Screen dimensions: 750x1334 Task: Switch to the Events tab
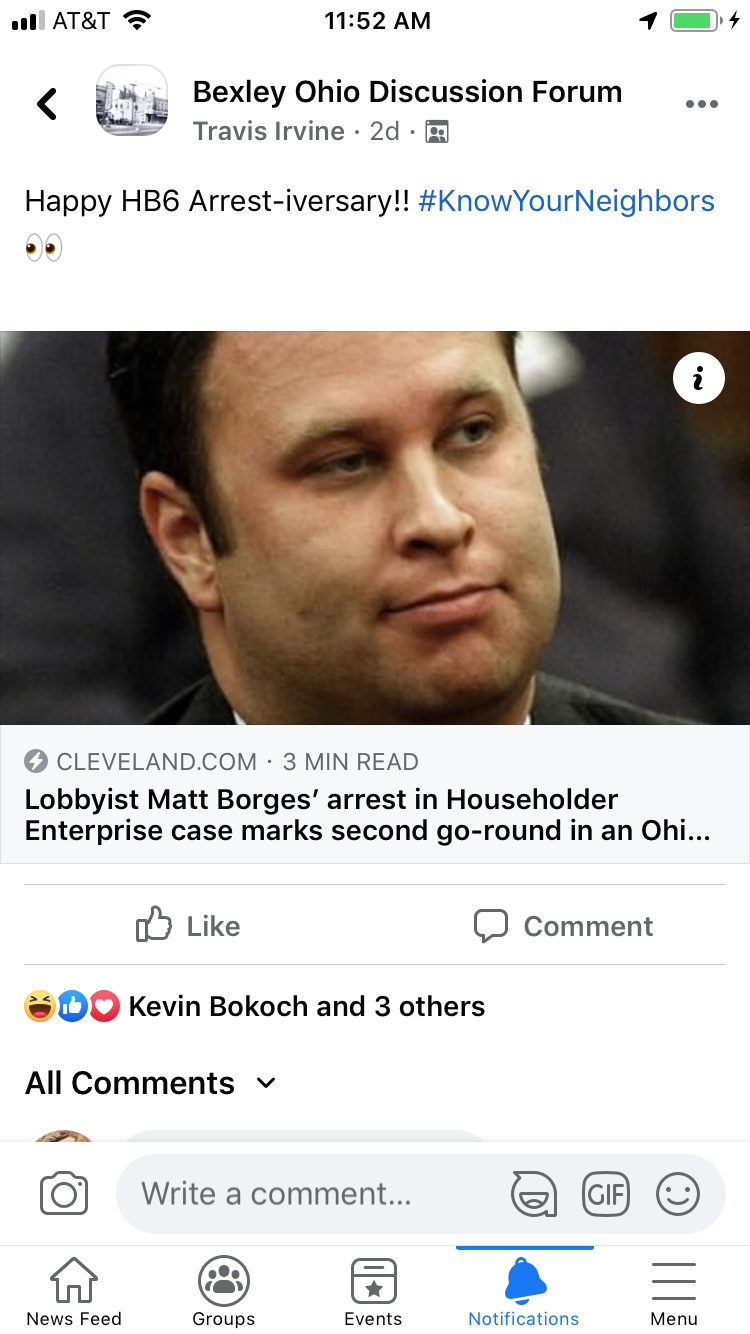pos(373,1292)
